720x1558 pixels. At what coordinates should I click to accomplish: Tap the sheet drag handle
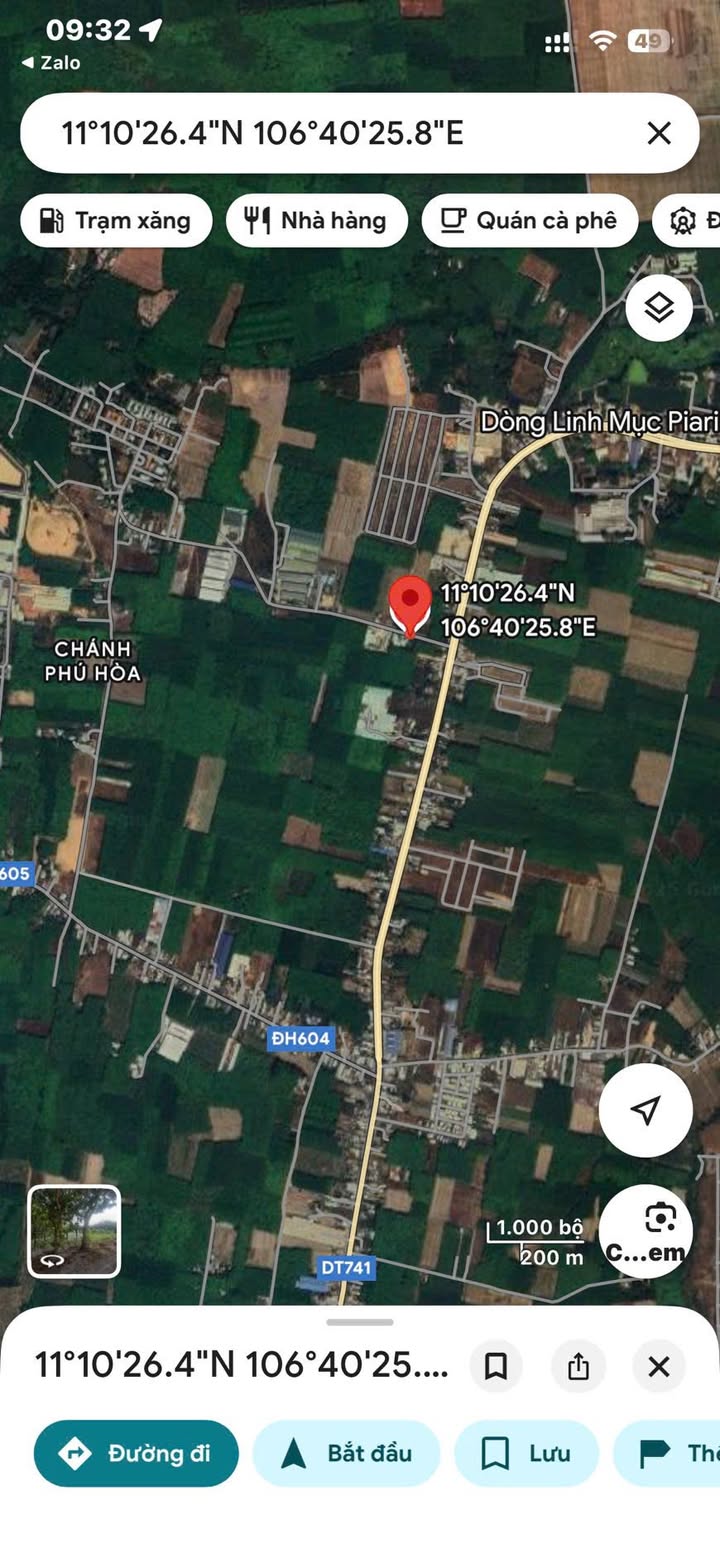pos(360,1322)
